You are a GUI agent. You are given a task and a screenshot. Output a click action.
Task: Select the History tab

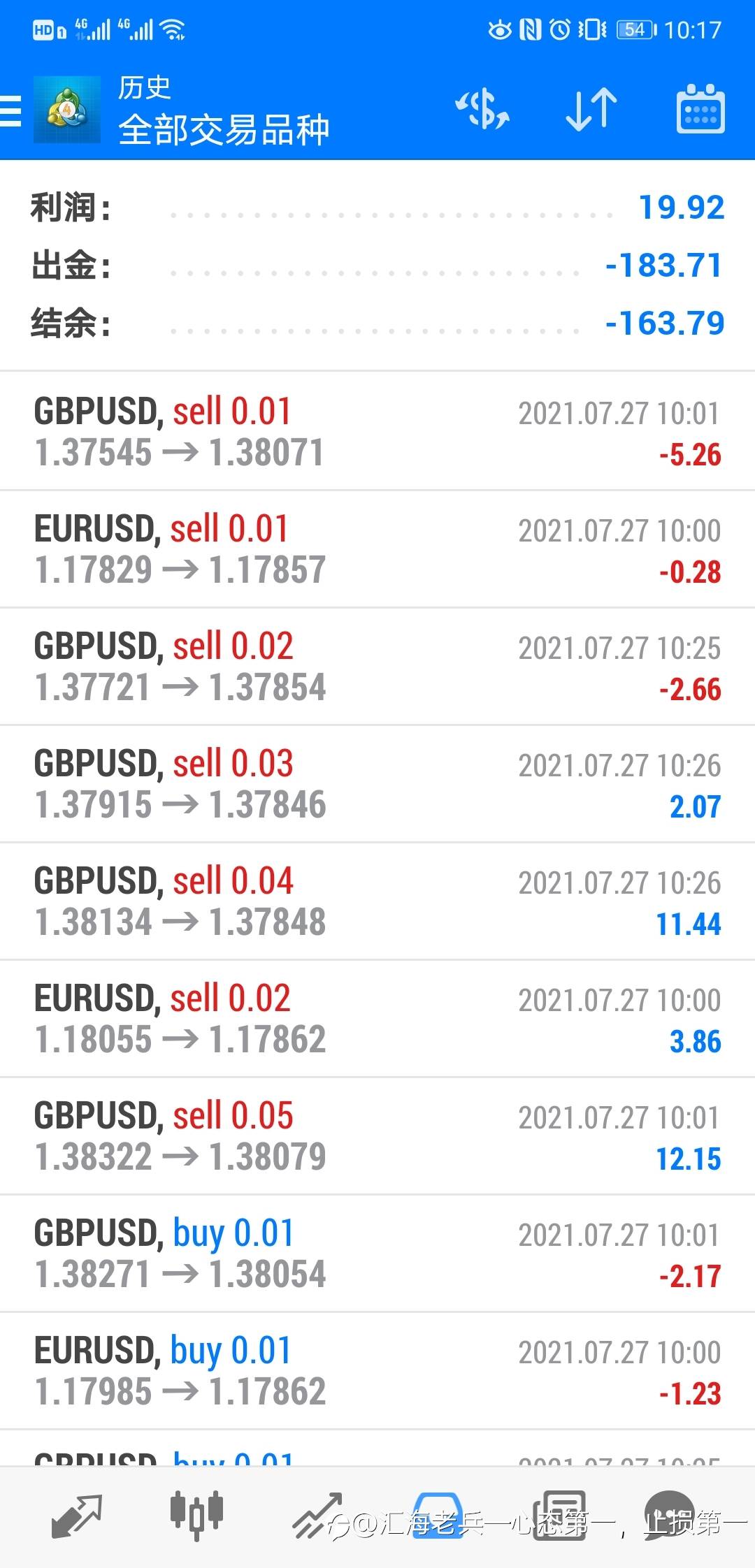(438, 1516)
